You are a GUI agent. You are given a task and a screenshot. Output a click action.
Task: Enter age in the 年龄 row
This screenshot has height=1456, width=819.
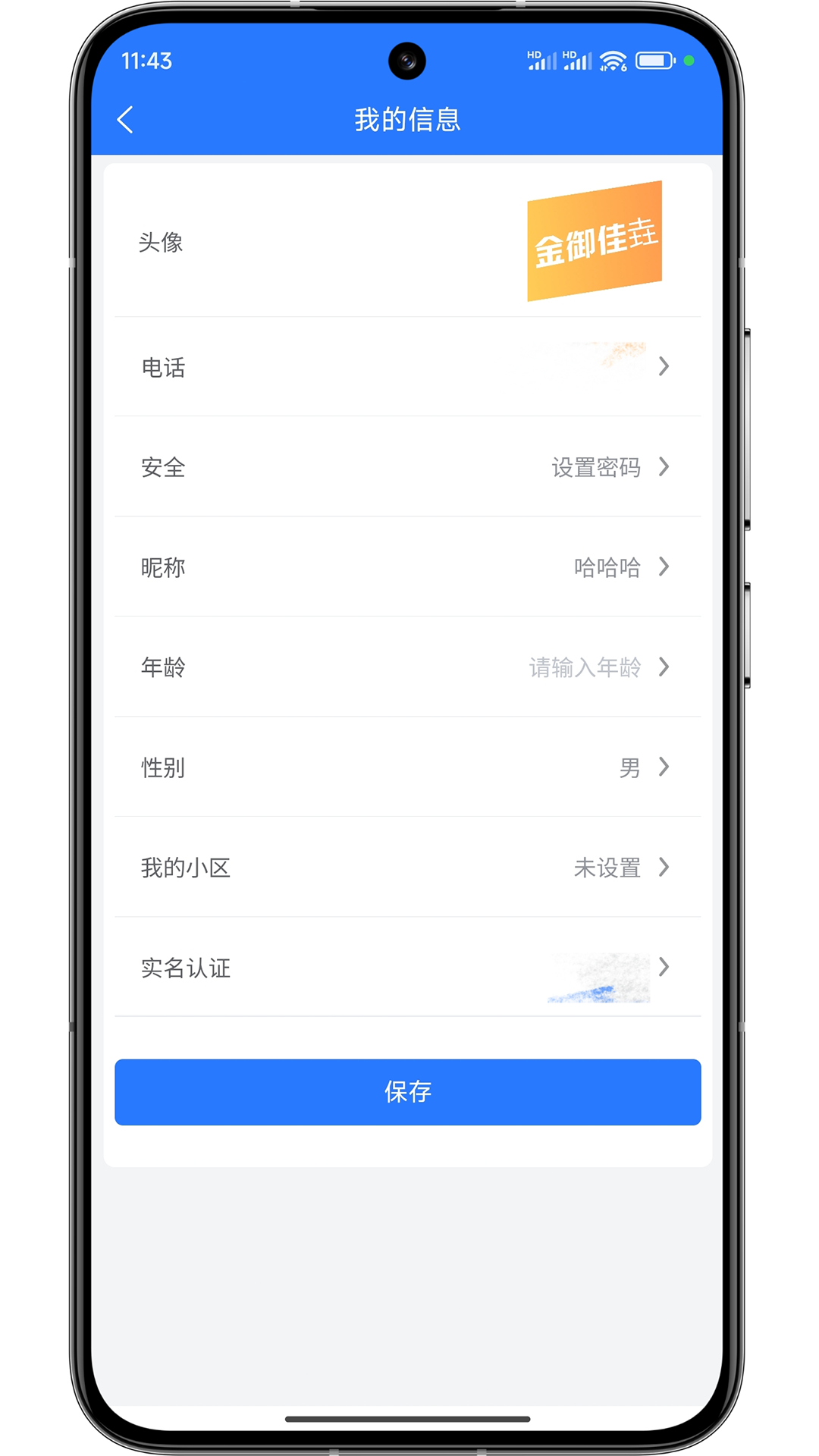coord(408,667)
